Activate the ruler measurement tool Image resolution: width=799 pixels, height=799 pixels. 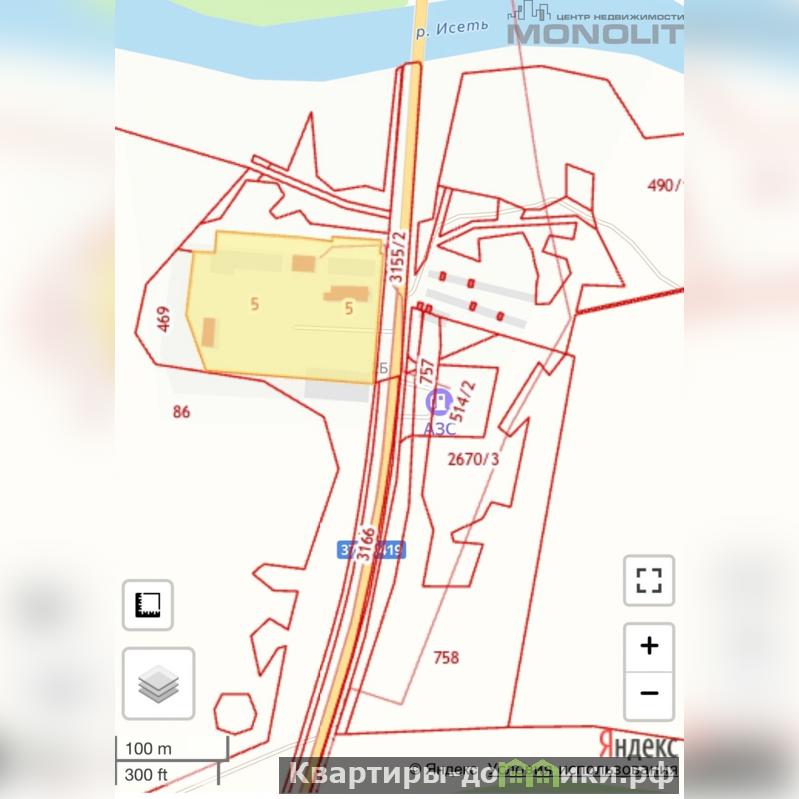[148, 605]
